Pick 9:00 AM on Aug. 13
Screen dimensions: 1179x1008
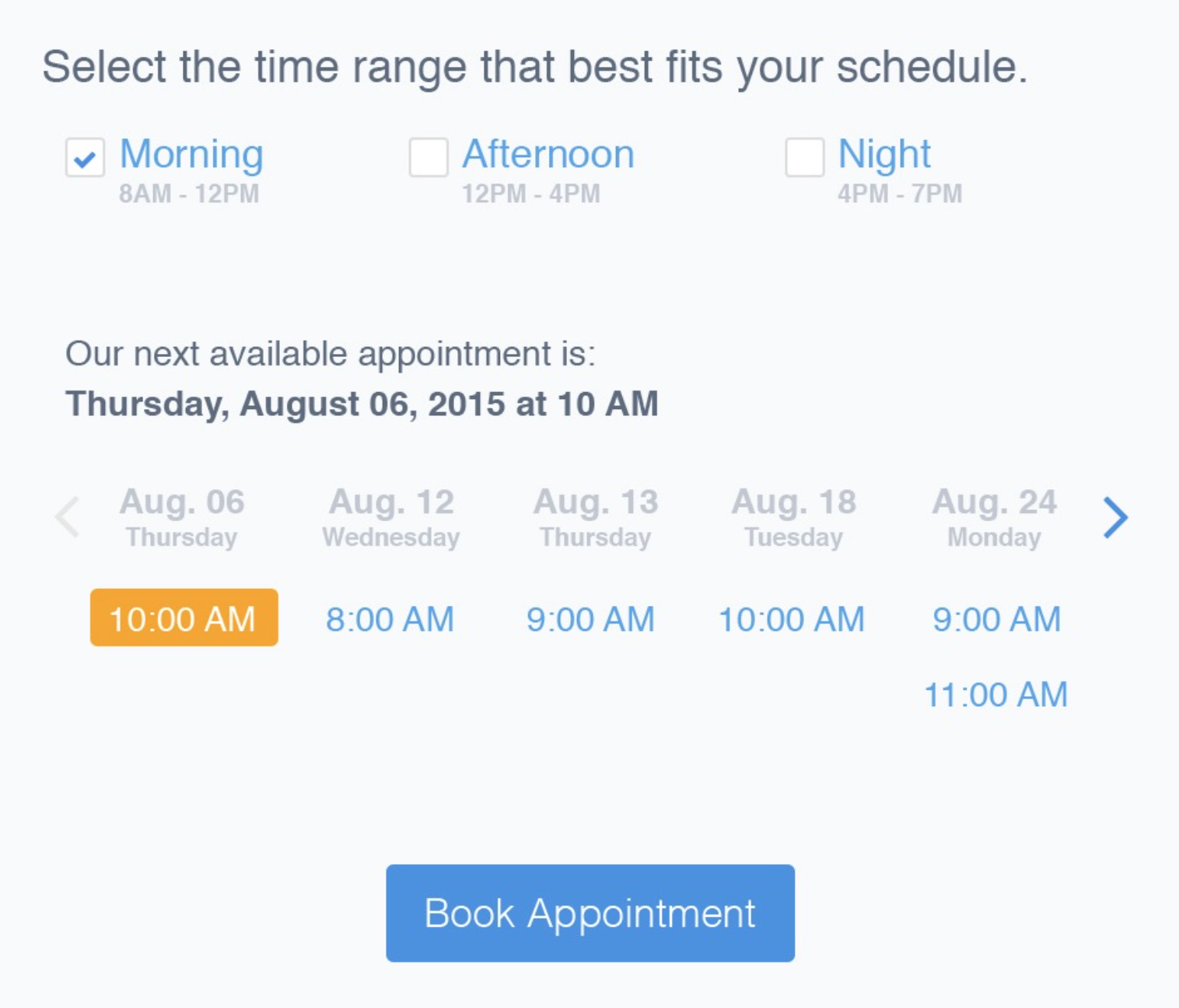tap(590, 620)
